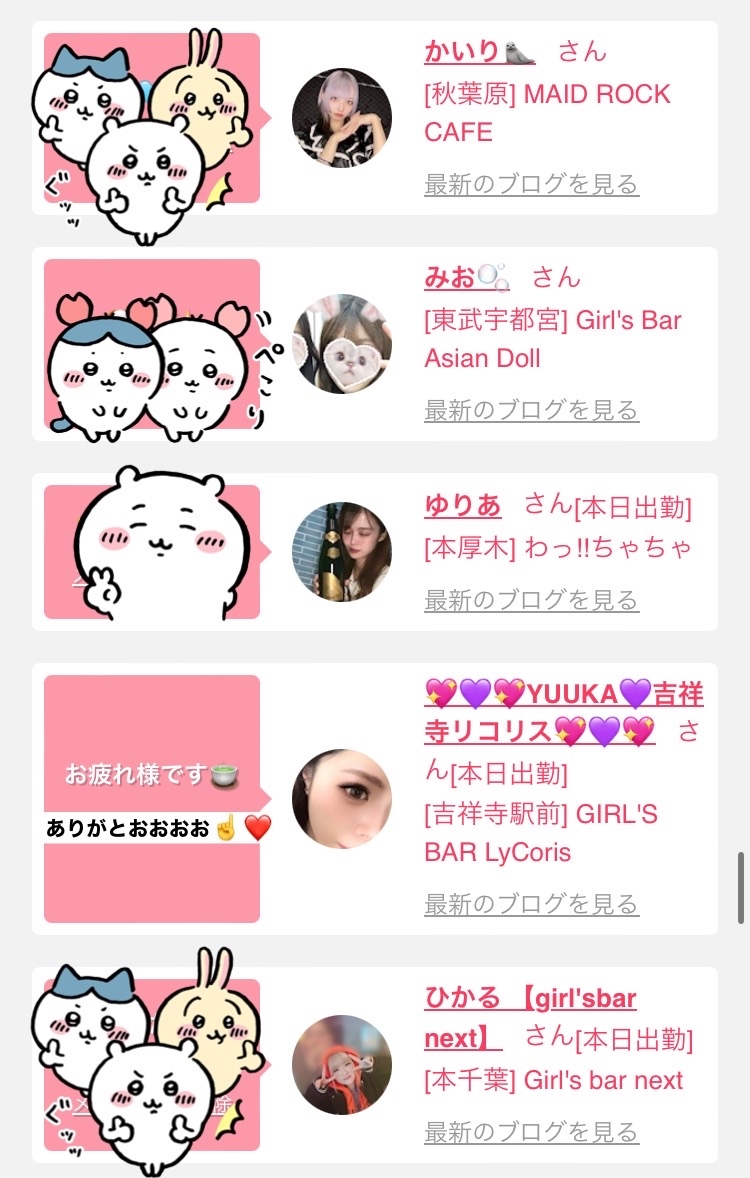Open かいり's round profile photo
This screenshot has height=1178, width=750.
coord(342,118)
